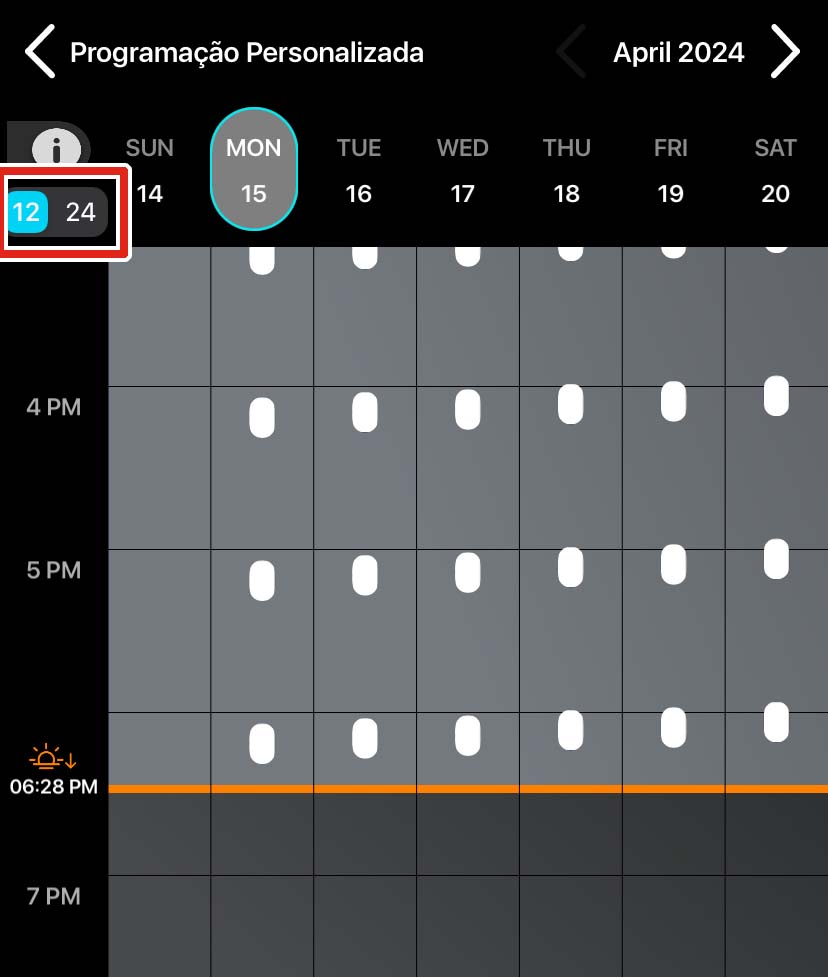This screenshot has width=828, height=977.
Task: Advance to the next month with the right chevron
Action: coord(787,52)
